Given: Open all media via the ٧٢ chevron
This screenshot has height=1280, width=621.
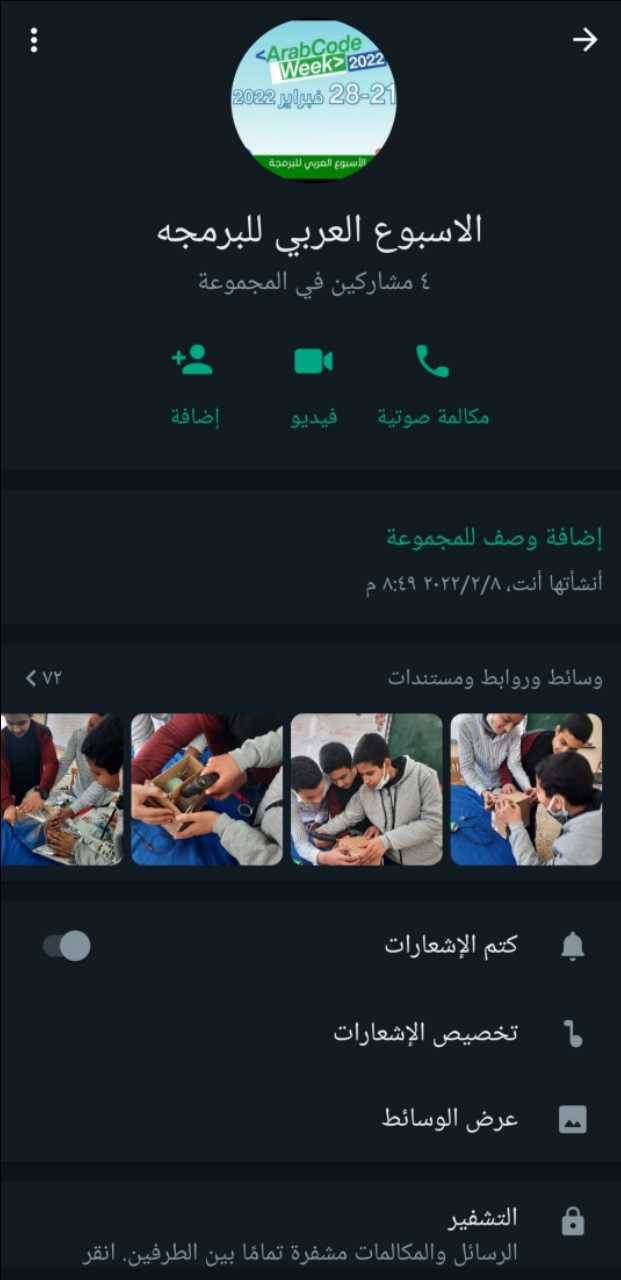Looking at the screenshot, I should click(x=44, y=678).
